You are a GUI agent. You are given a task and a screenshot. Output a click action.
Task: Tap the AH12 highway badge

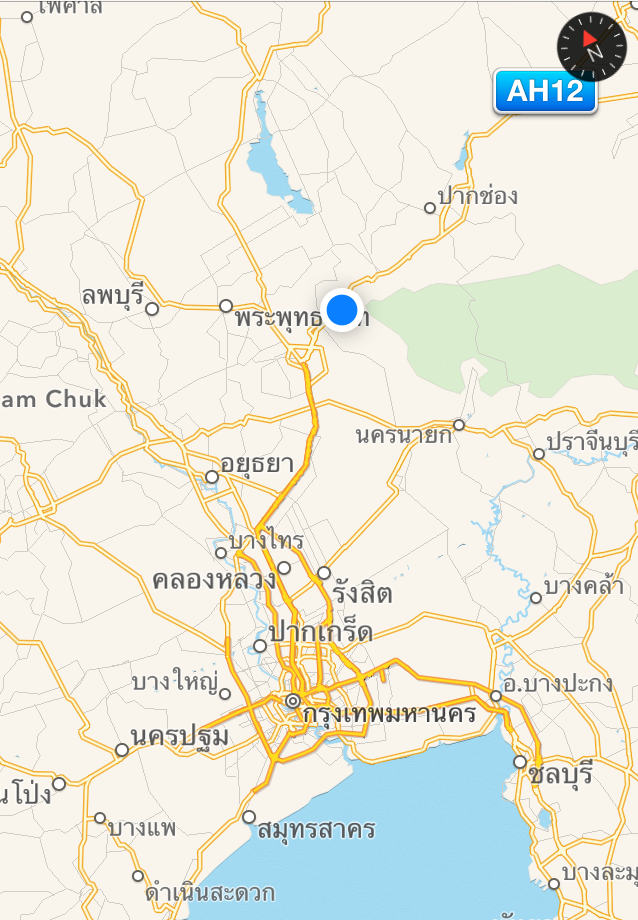[x=545, y=92]
